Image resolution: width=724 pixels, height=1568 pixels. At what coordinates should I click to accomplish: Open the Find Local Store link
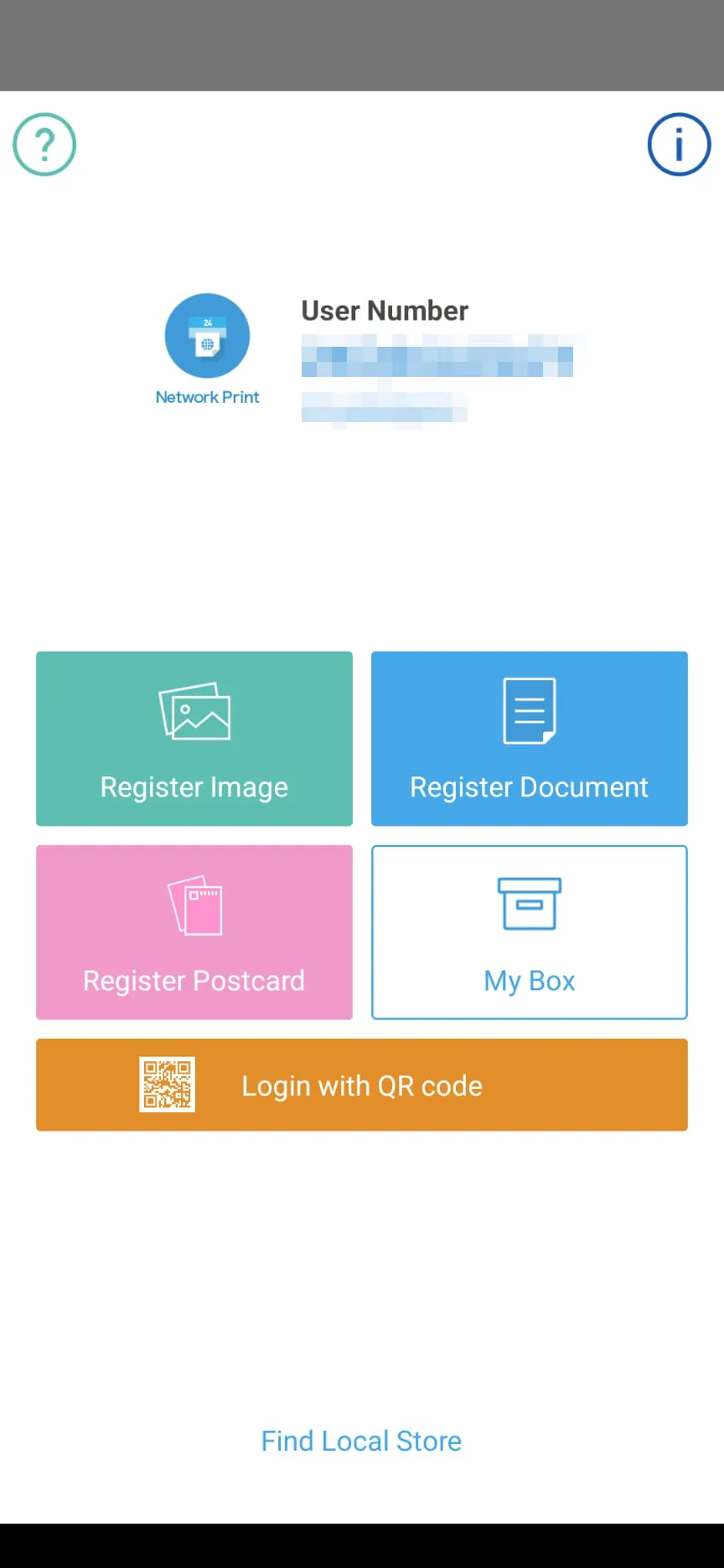click(x=361, y=1441)
